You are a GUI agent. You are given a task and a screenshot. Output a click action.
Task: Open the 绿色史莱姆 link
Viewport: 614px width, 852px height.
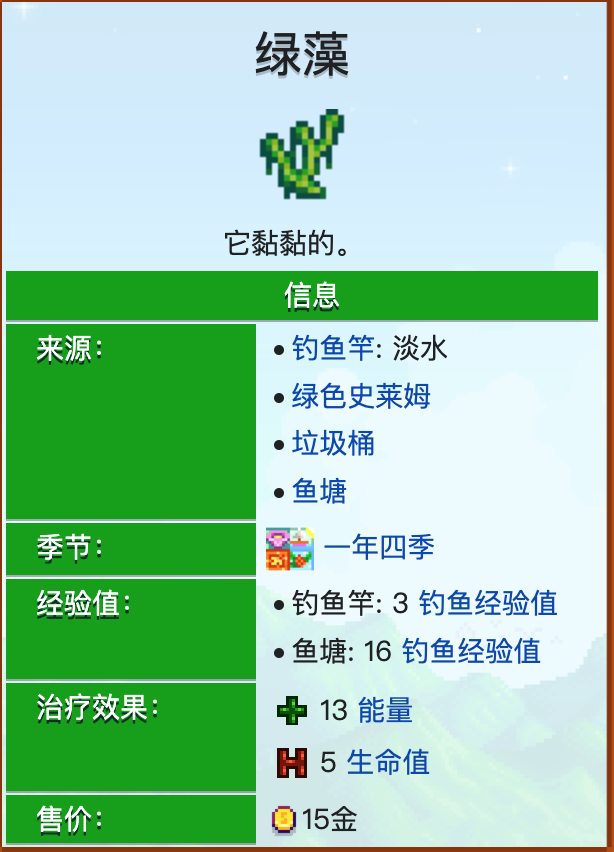point(361,397)
